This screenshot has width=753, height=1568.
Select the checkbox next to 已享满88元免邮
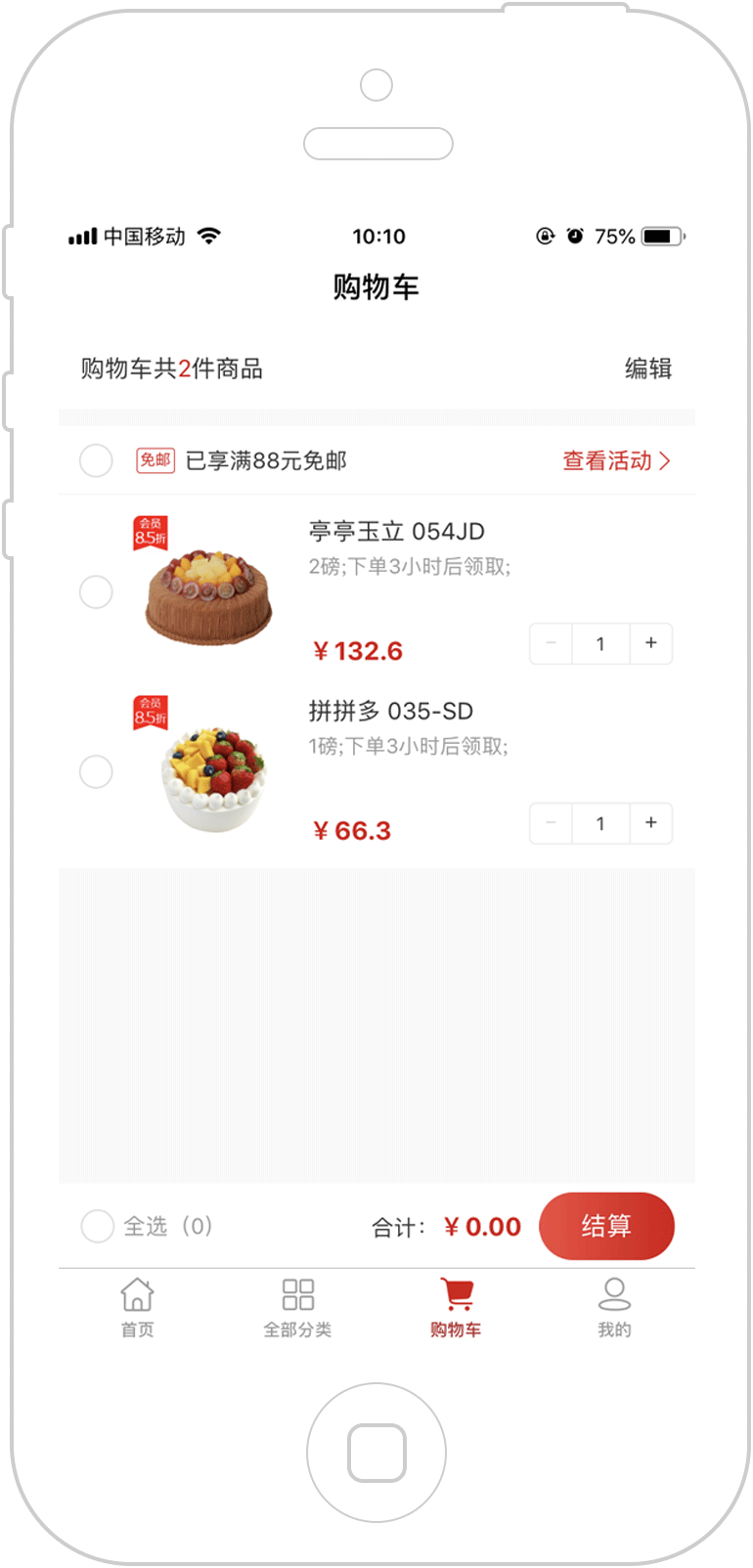coord(96,460)
